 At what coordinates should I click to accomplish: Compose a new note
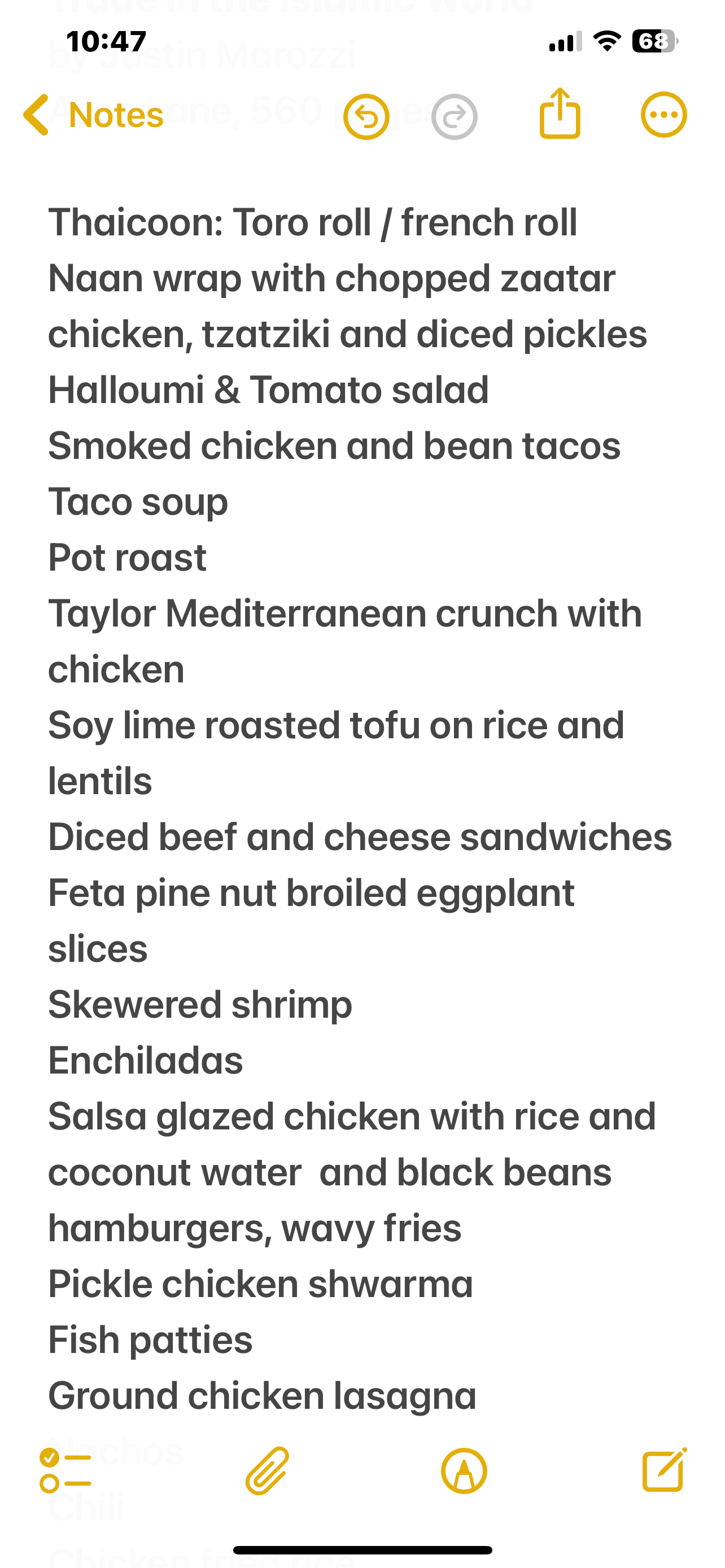pos(664,1470)
